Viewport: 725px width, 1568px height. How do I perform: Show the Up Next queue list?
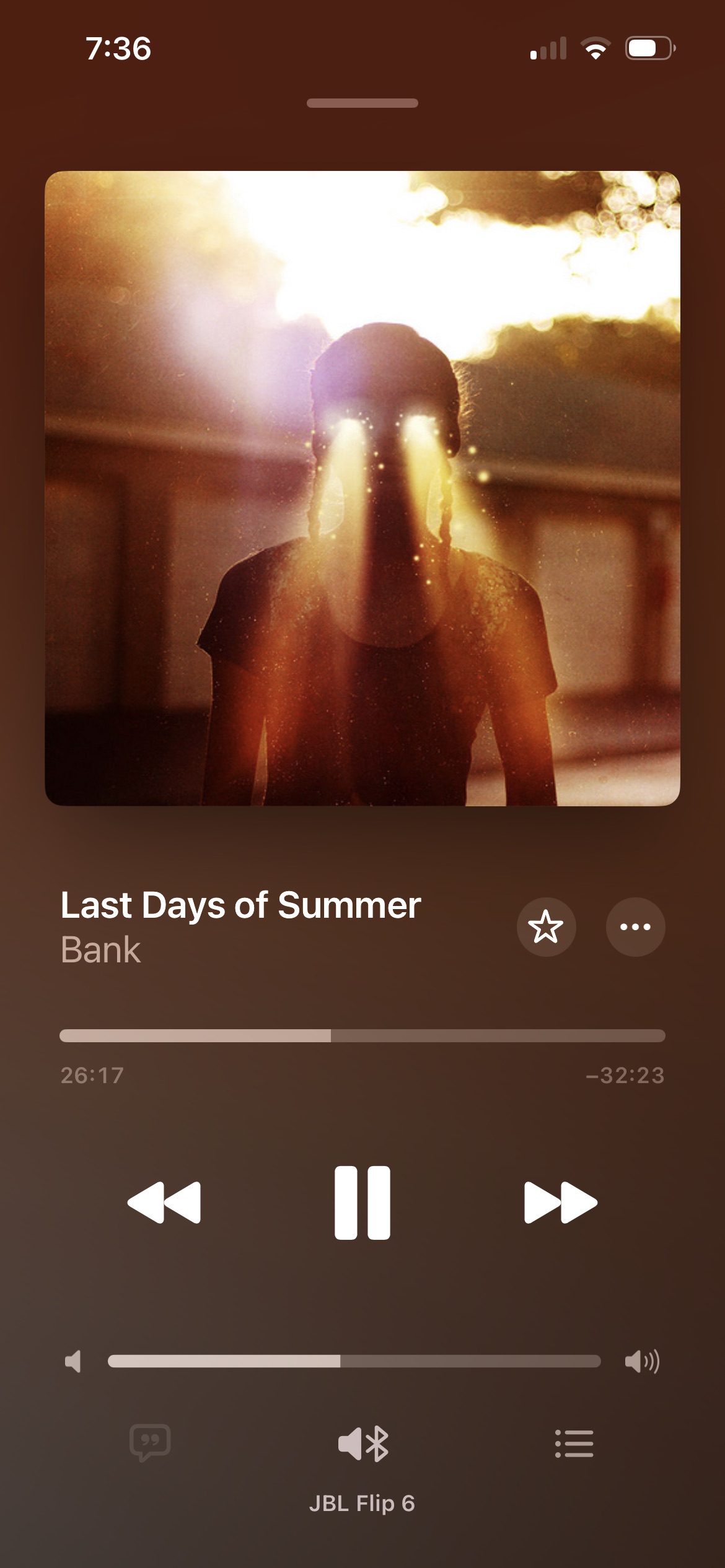coord(574,1443)
